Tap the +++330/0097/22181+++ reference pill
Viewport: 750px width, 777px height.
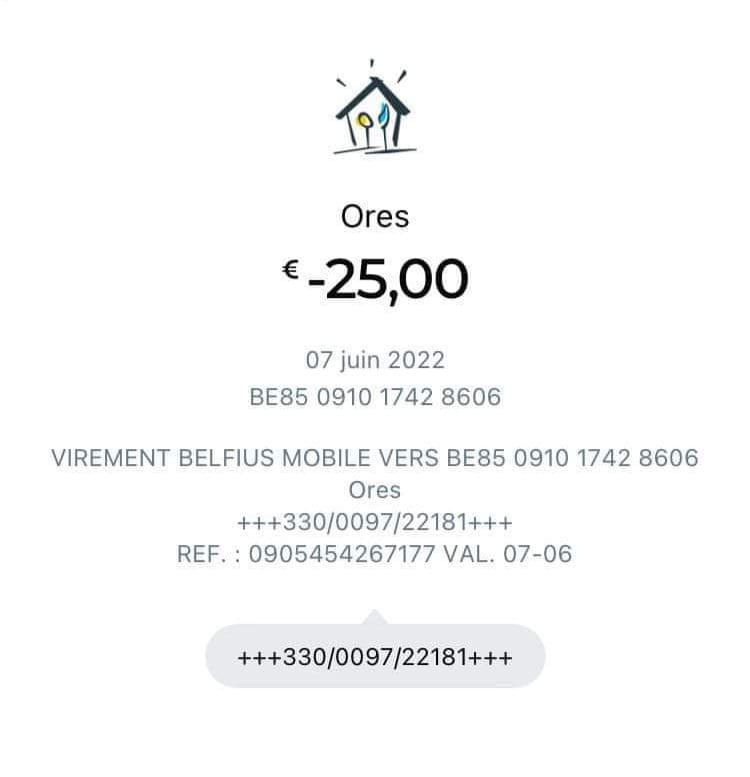[x=375, y=658]
